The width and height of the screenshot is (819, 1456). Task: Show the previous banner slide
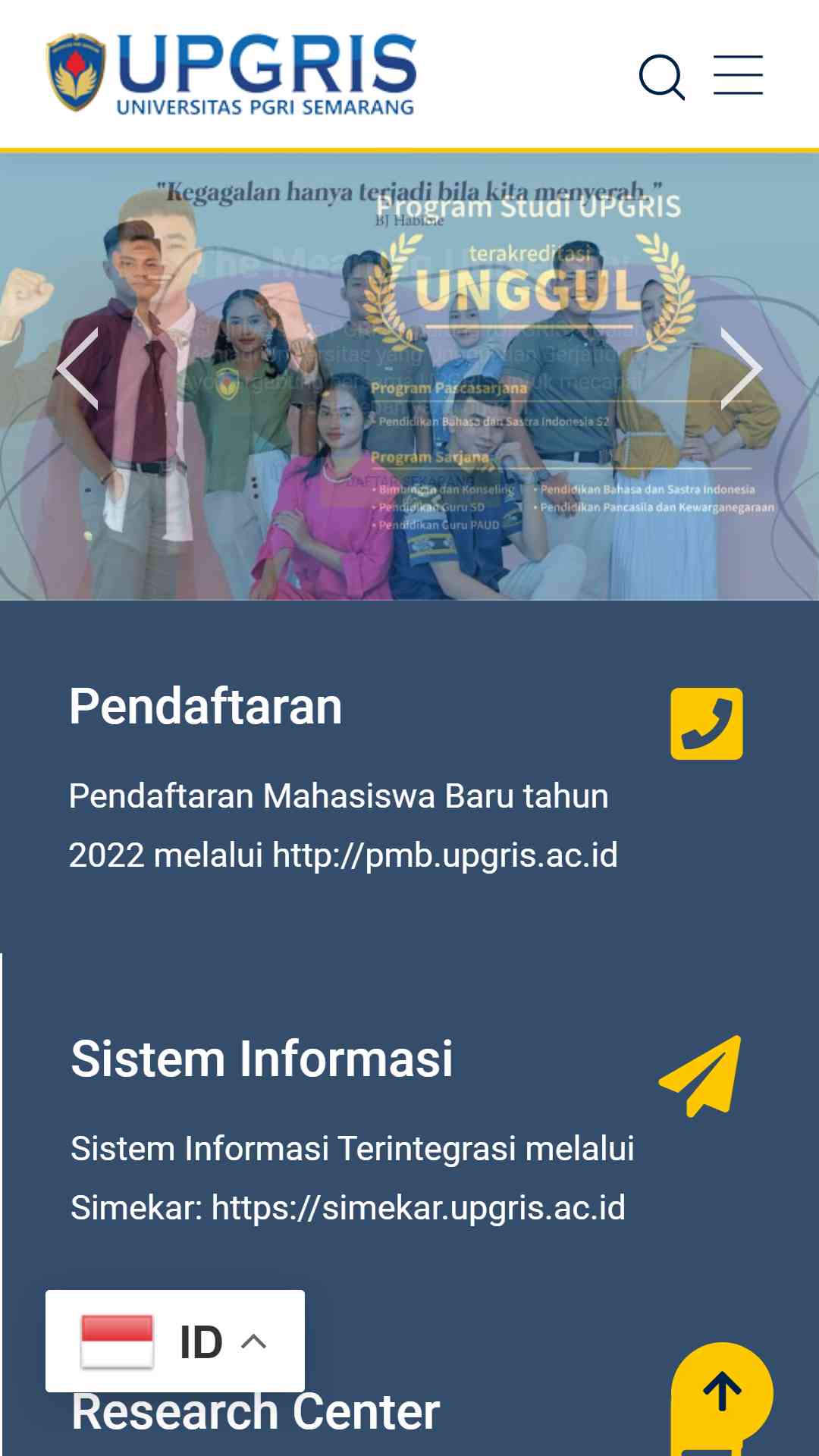(78, 369)
